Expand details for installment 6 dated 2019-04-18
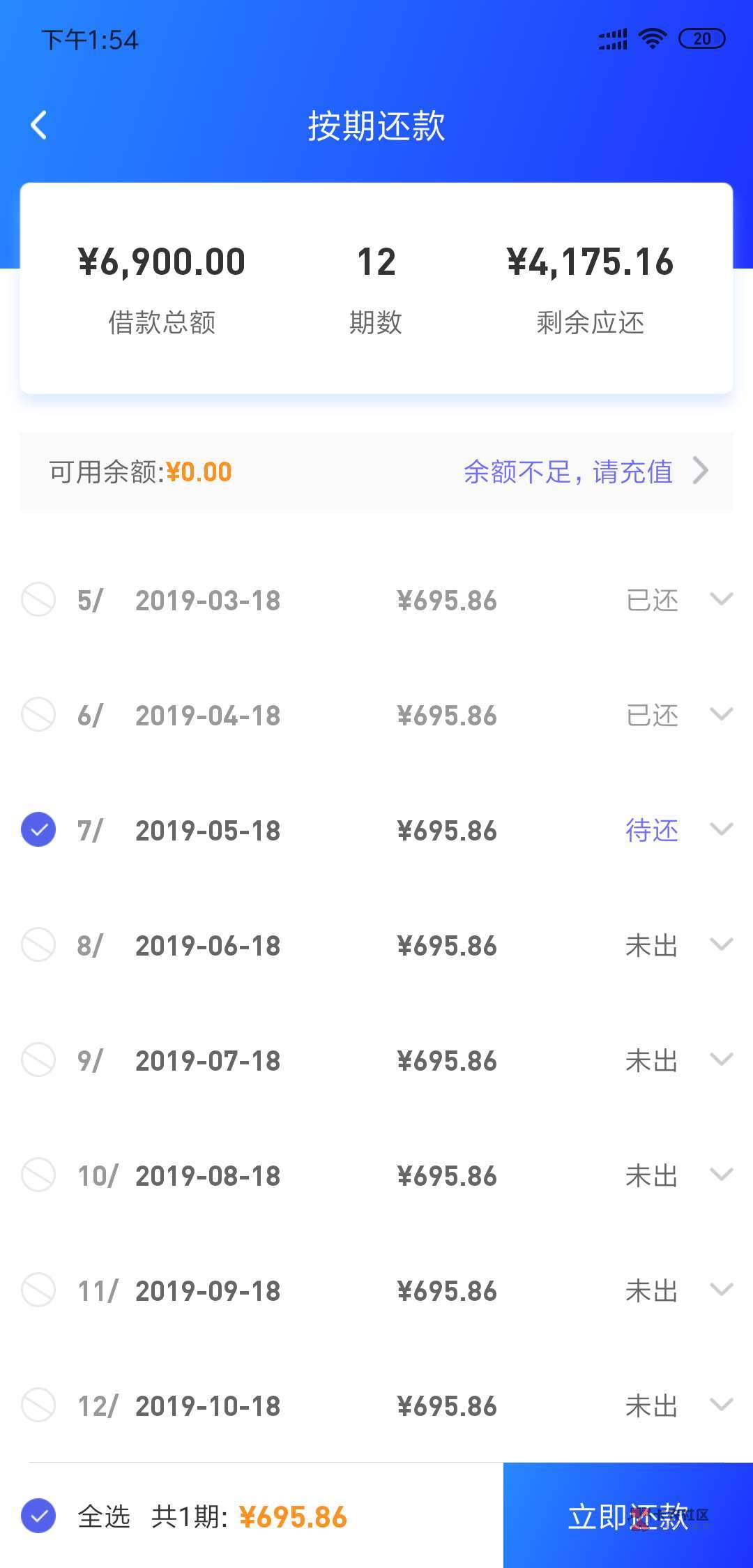The height and width of the screenshot is (1568, 753). point(721,714)
